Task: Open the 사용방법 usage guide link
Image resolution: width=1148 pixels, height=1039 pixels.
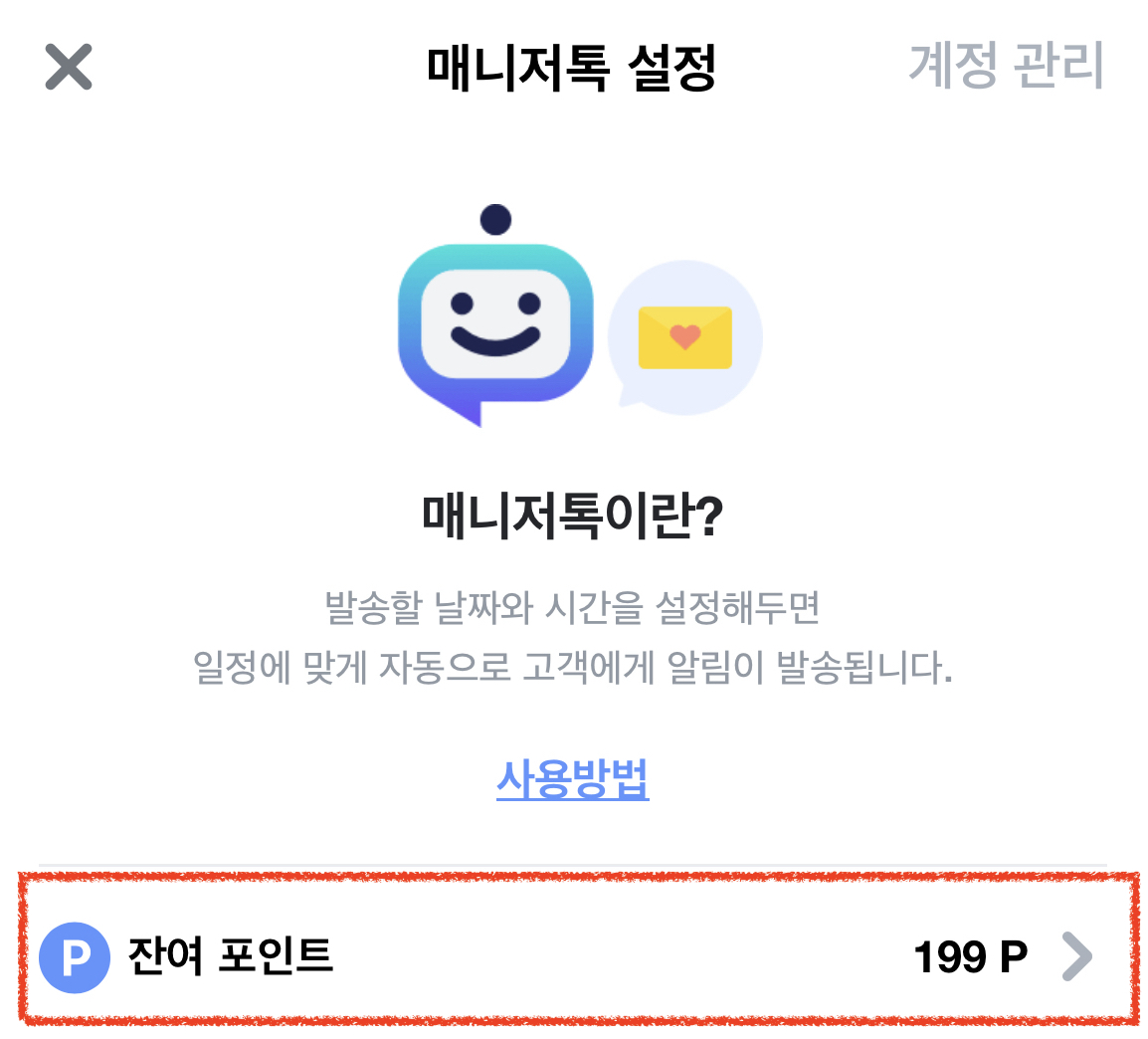Action: click(x=572, y=779)
